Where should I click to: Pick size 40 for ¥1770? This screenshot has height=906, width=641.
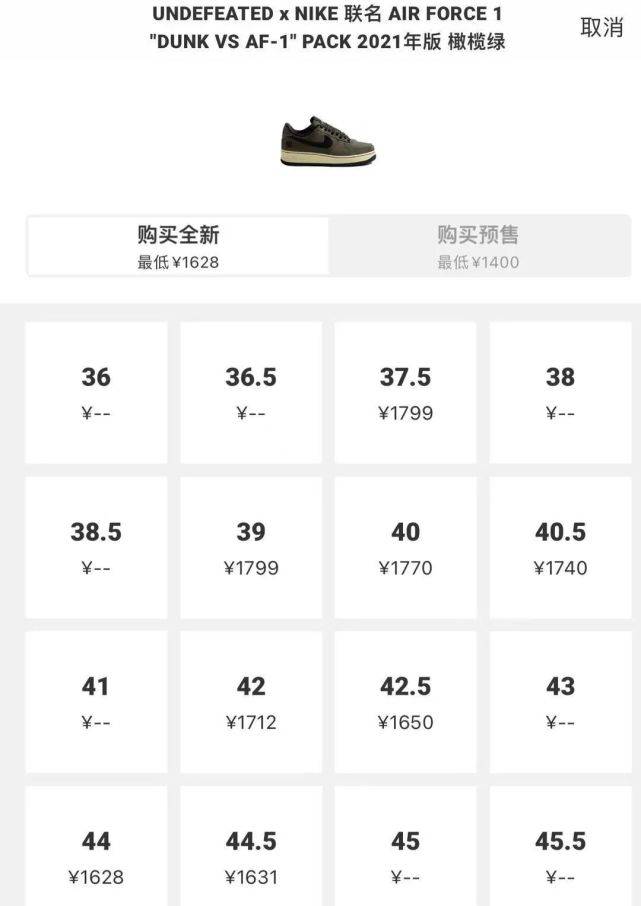[405, 548]
